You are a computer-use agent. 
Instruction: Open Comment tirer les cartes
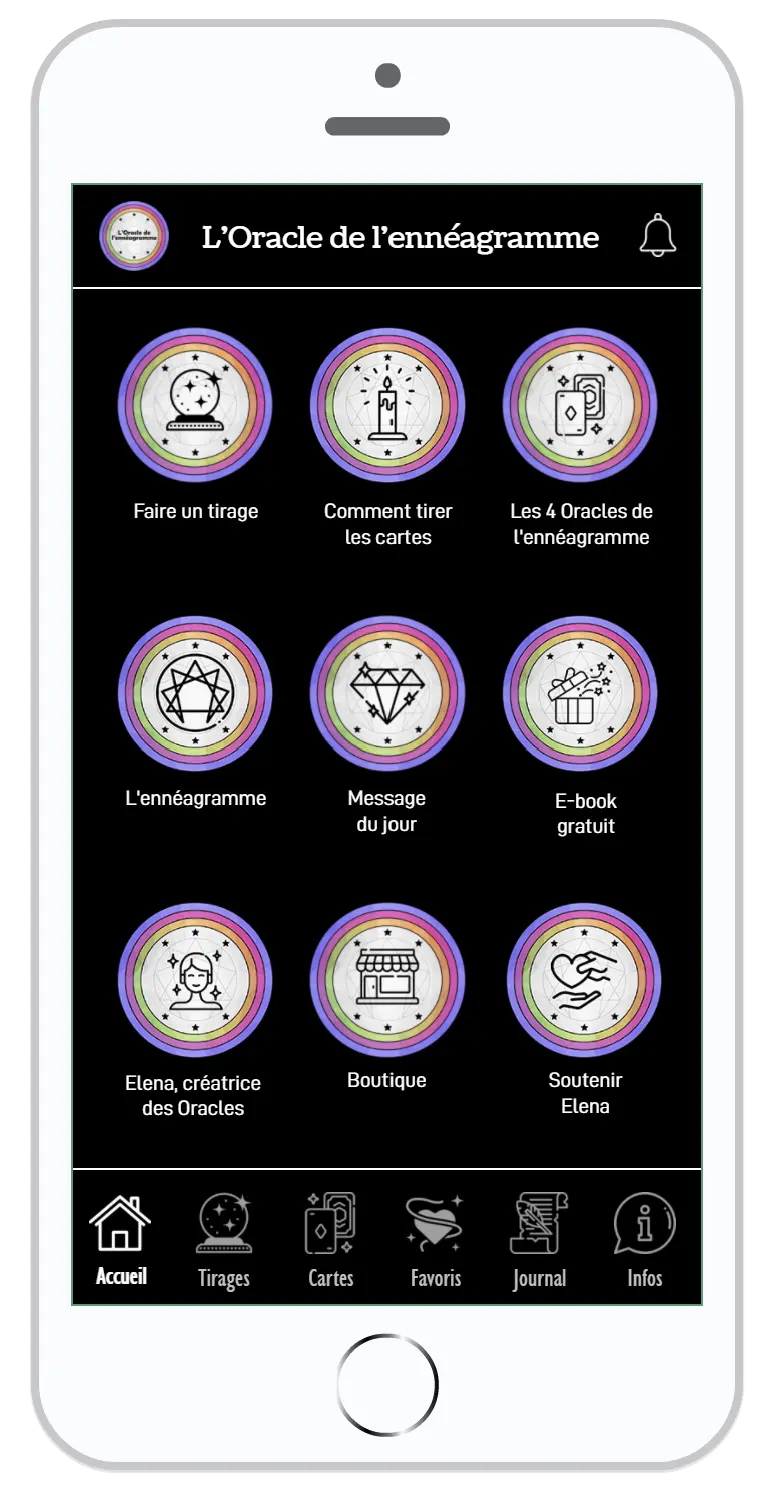point(388,406)
